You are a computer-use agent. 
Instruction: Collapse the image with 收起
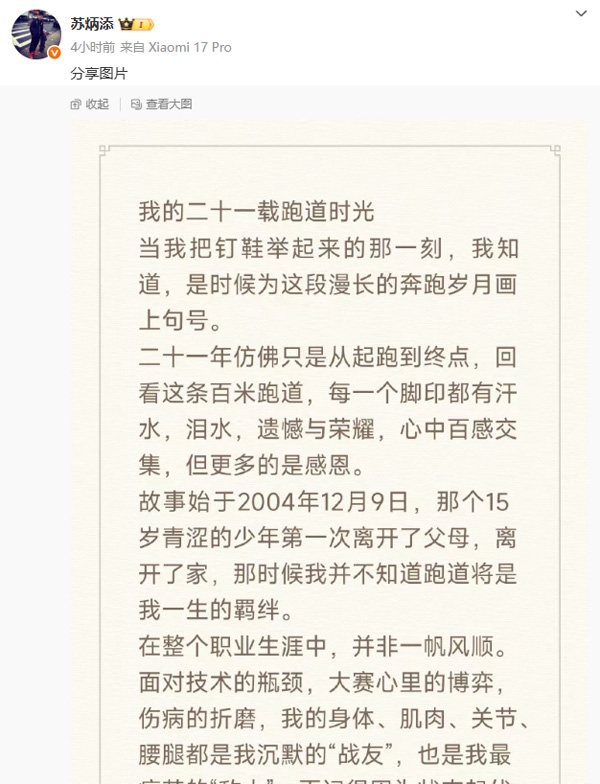[x=90, y=104]
